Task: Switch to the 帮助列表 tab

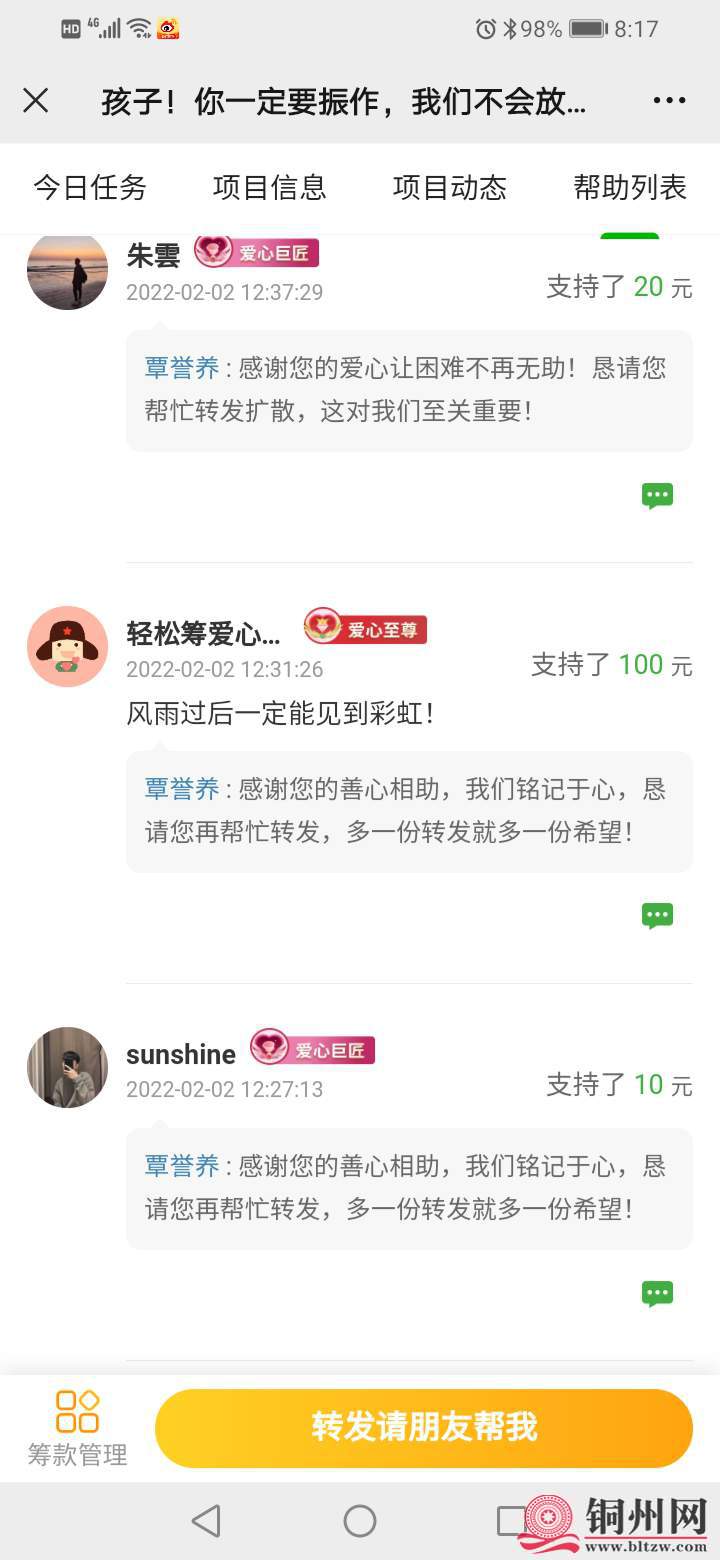Action: click(628, 187)
